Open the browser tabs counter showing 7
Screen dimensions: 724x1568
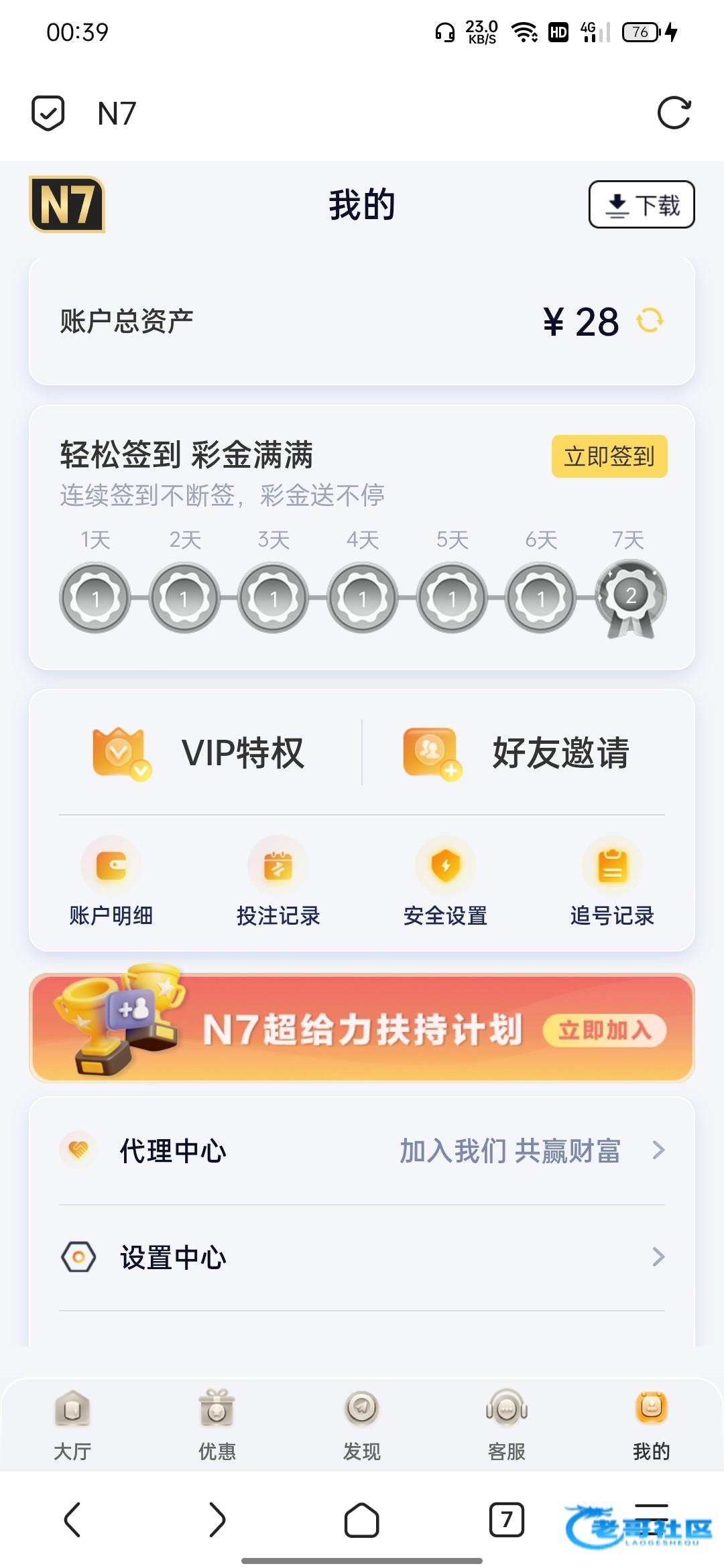point(507,1519)
